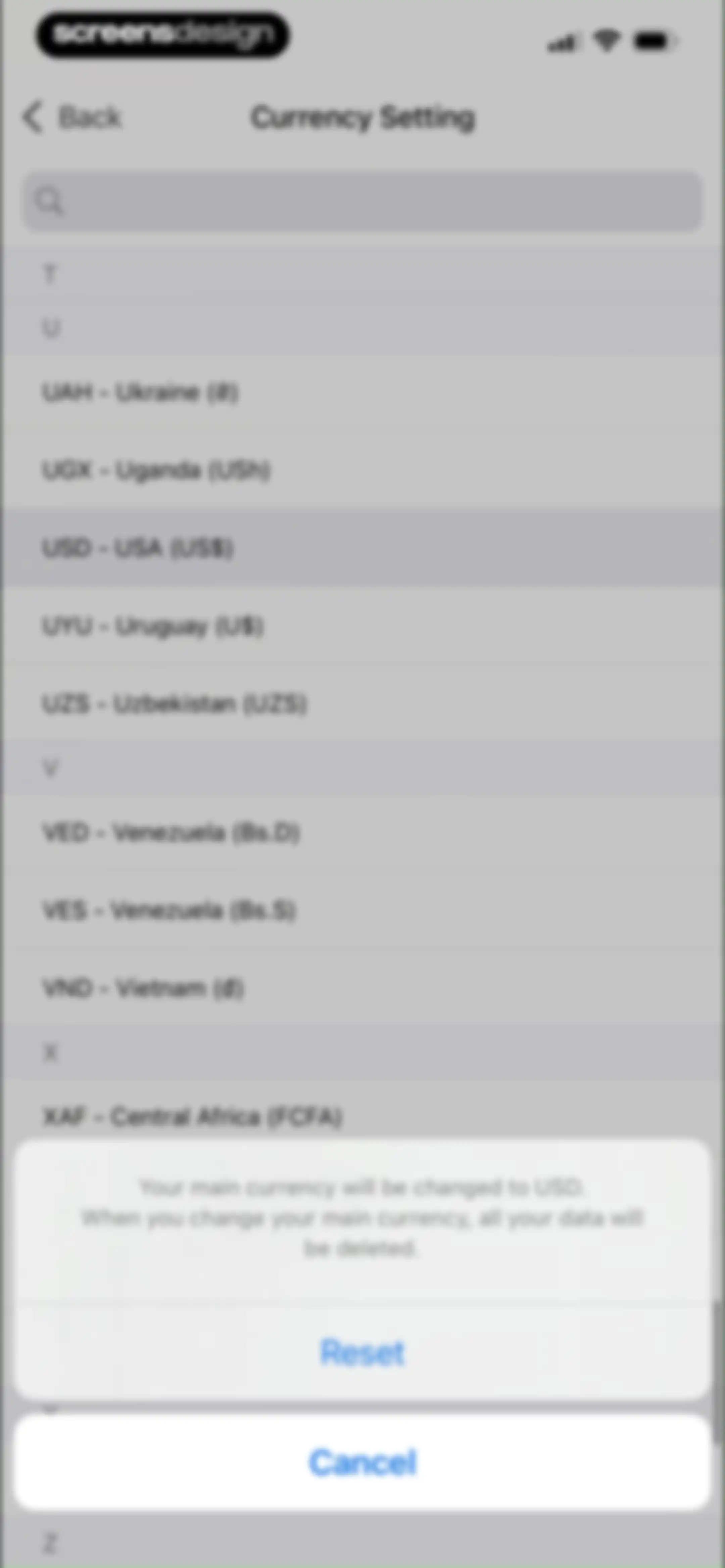Select UZS - Uzbekistan currency

point(363,704)
